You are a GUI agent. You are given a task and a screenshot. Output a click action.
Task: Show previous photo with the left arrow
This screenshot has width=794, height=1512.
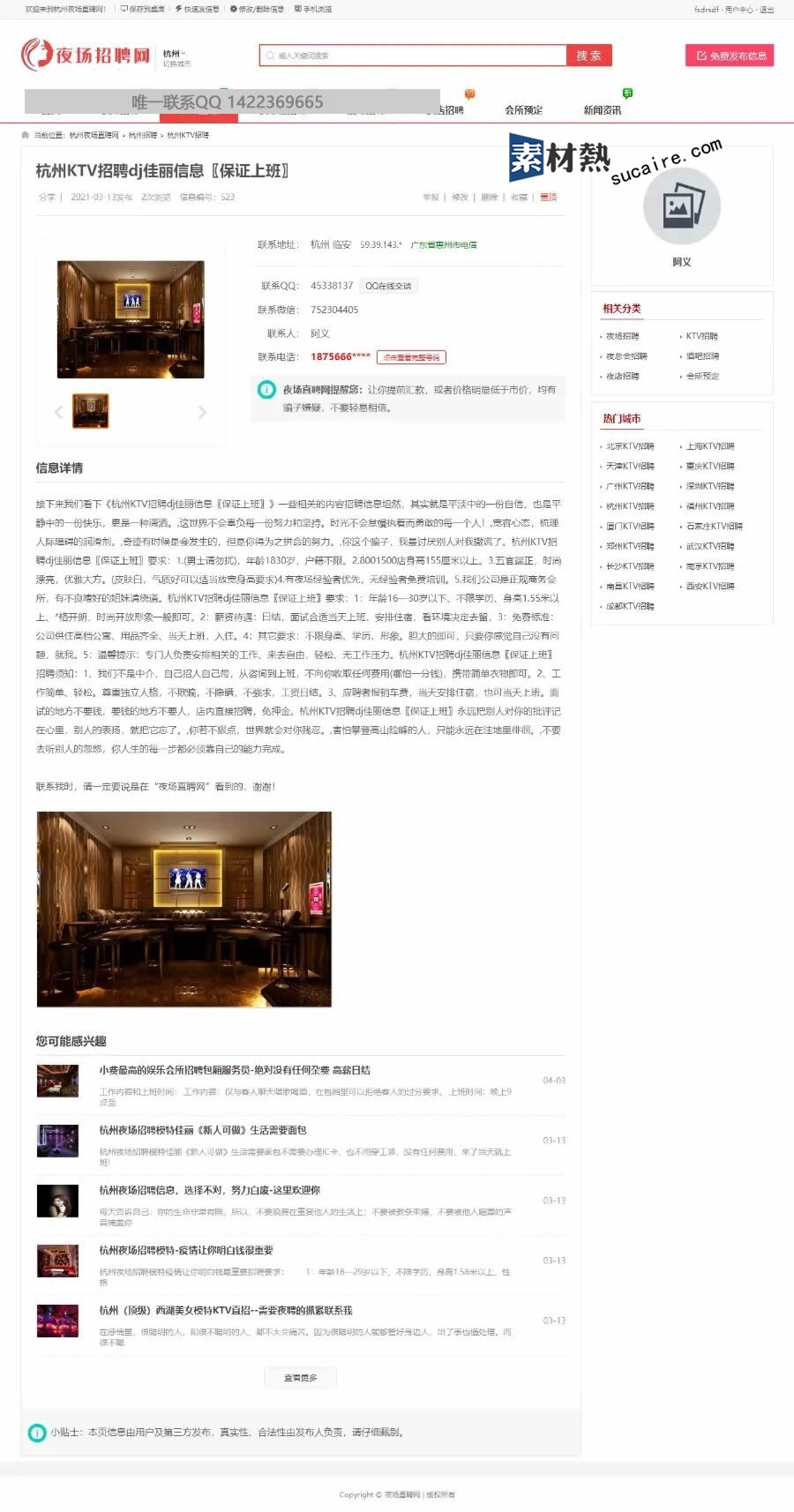[x=59, y=412]
